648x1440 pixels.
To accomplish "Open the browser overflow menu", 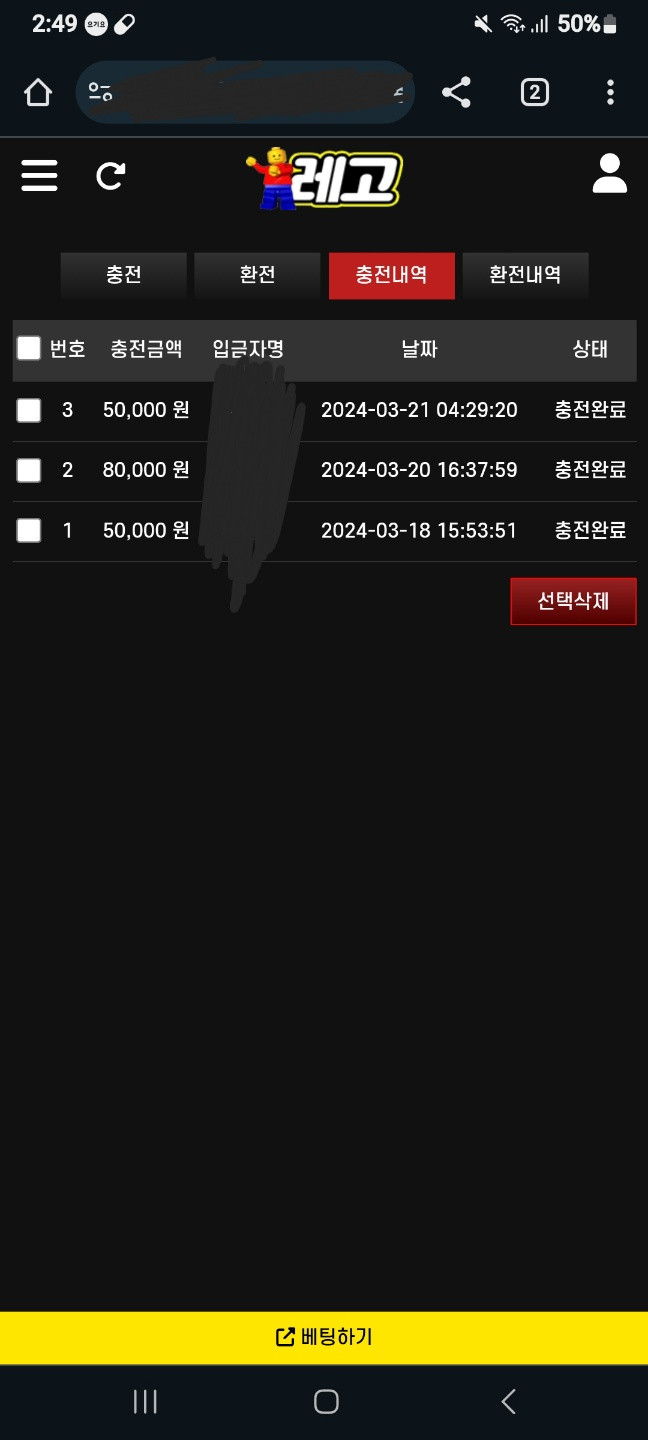I will click(610, 93).
